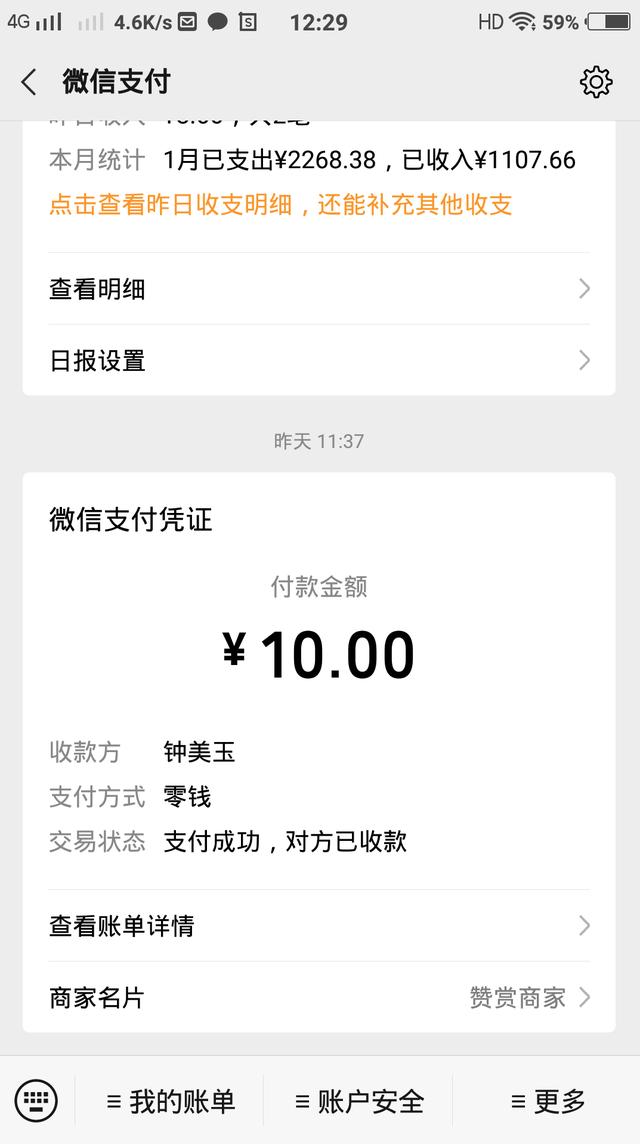The width and height of the screenshot is (640, 1144).
Task: Open the ¥10.00 微信支付凭证 card
Action: click(x=319, y=751)
